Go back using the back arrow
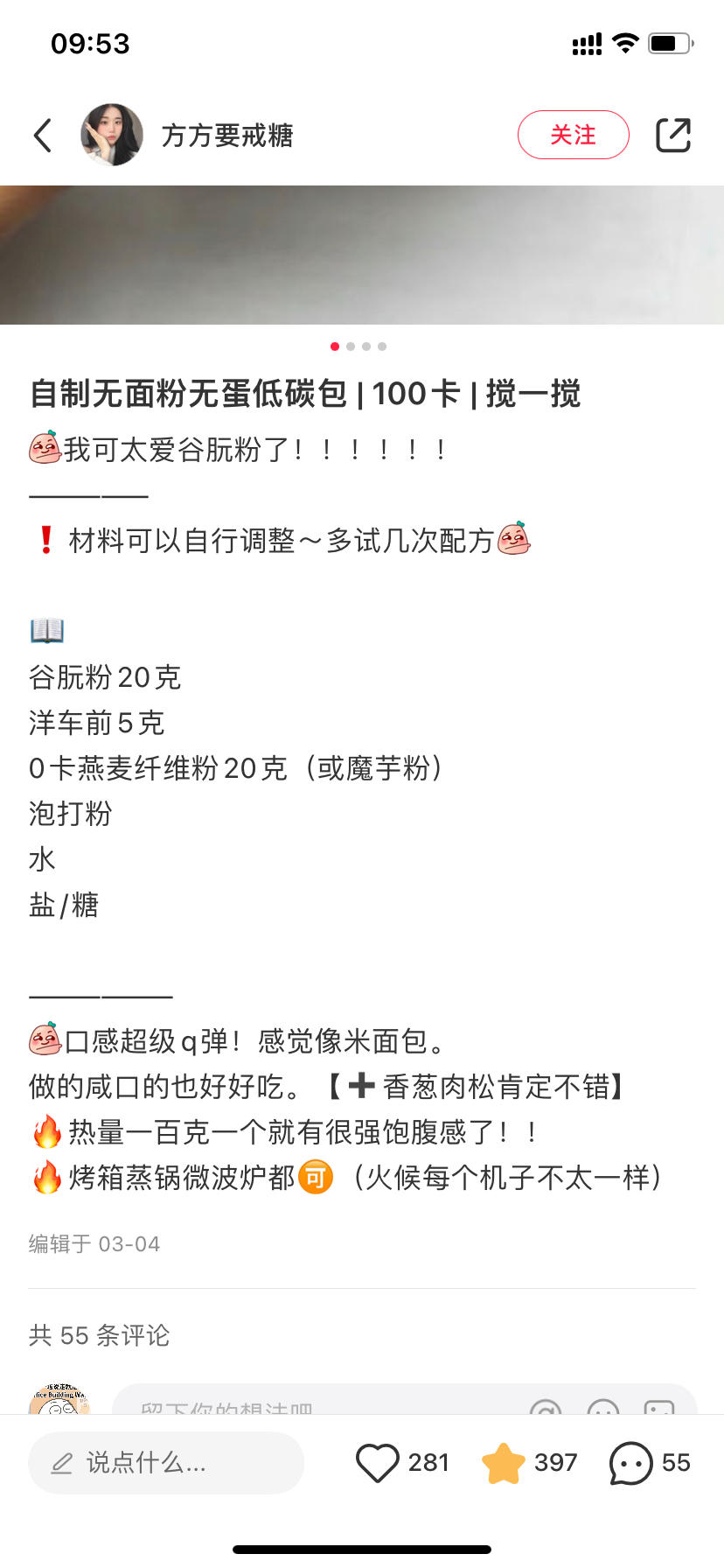The image size is (724, 1568). coord(43,136)
